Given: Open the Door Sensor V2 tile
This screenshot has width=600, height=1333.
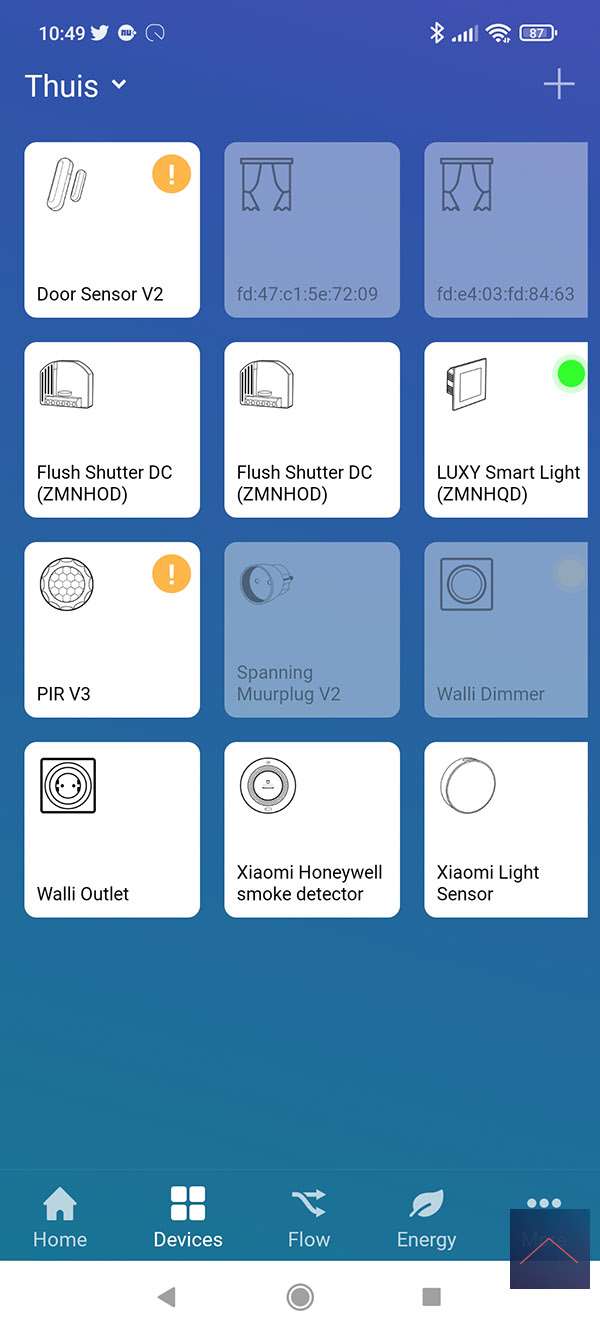Looking at the screenshot, I should click(x=112, y=230).
